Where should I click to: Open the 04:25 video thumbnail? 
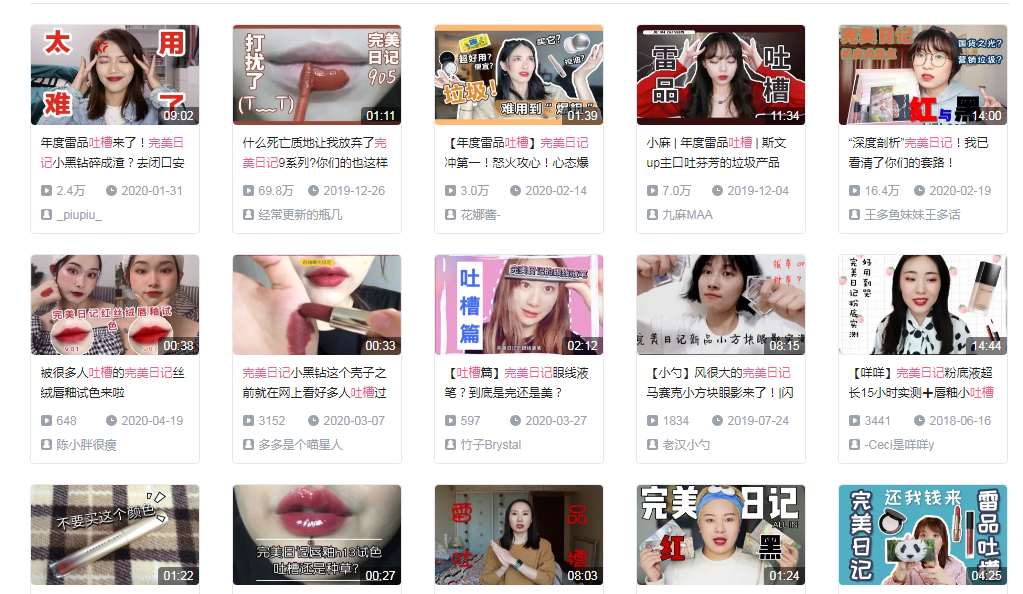pyautogui.click(x=922, y=535)
